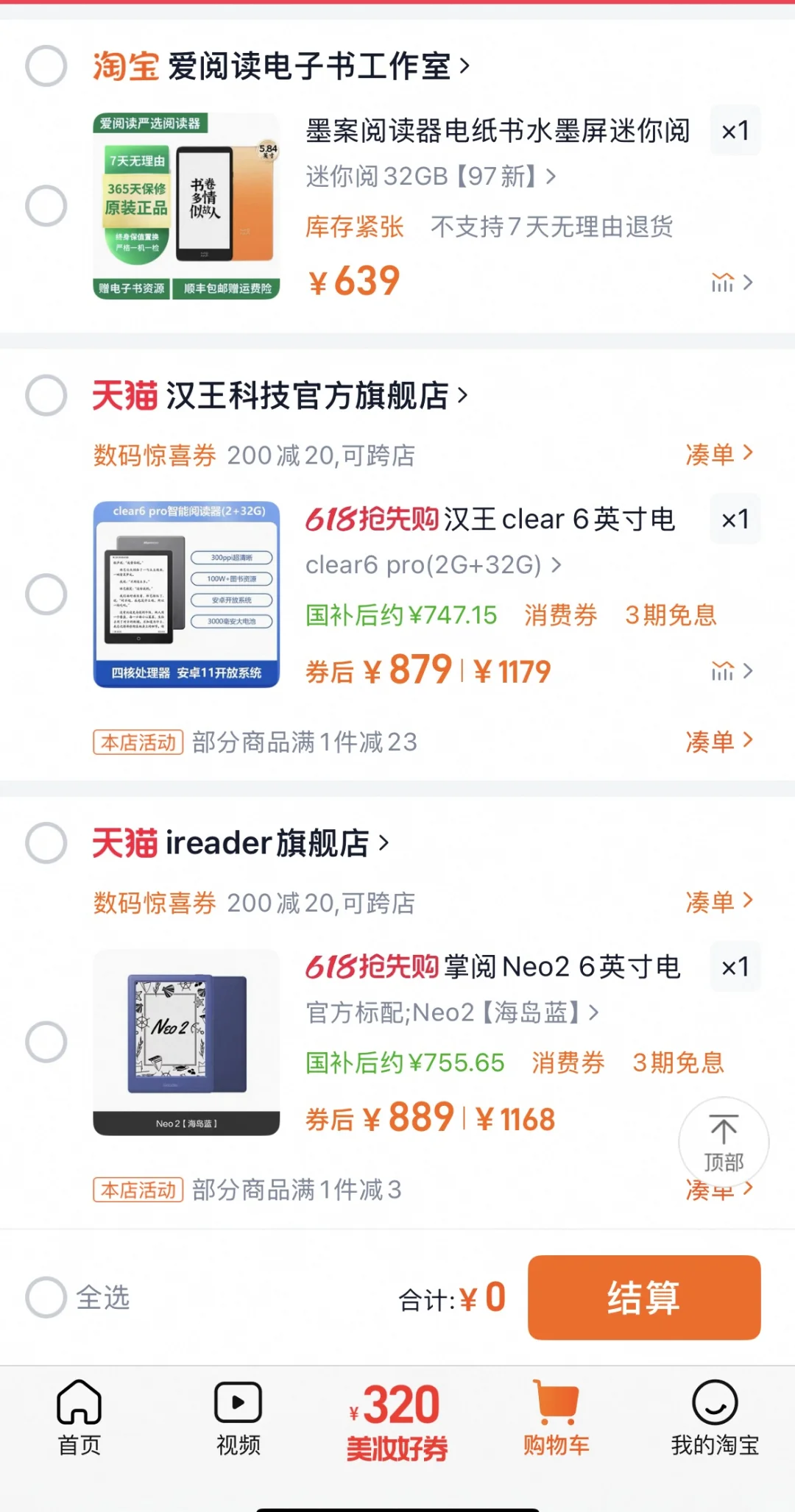Toggle 全选 to select everything
This screenshot has height=1512, width=795.
[46, 1297]
